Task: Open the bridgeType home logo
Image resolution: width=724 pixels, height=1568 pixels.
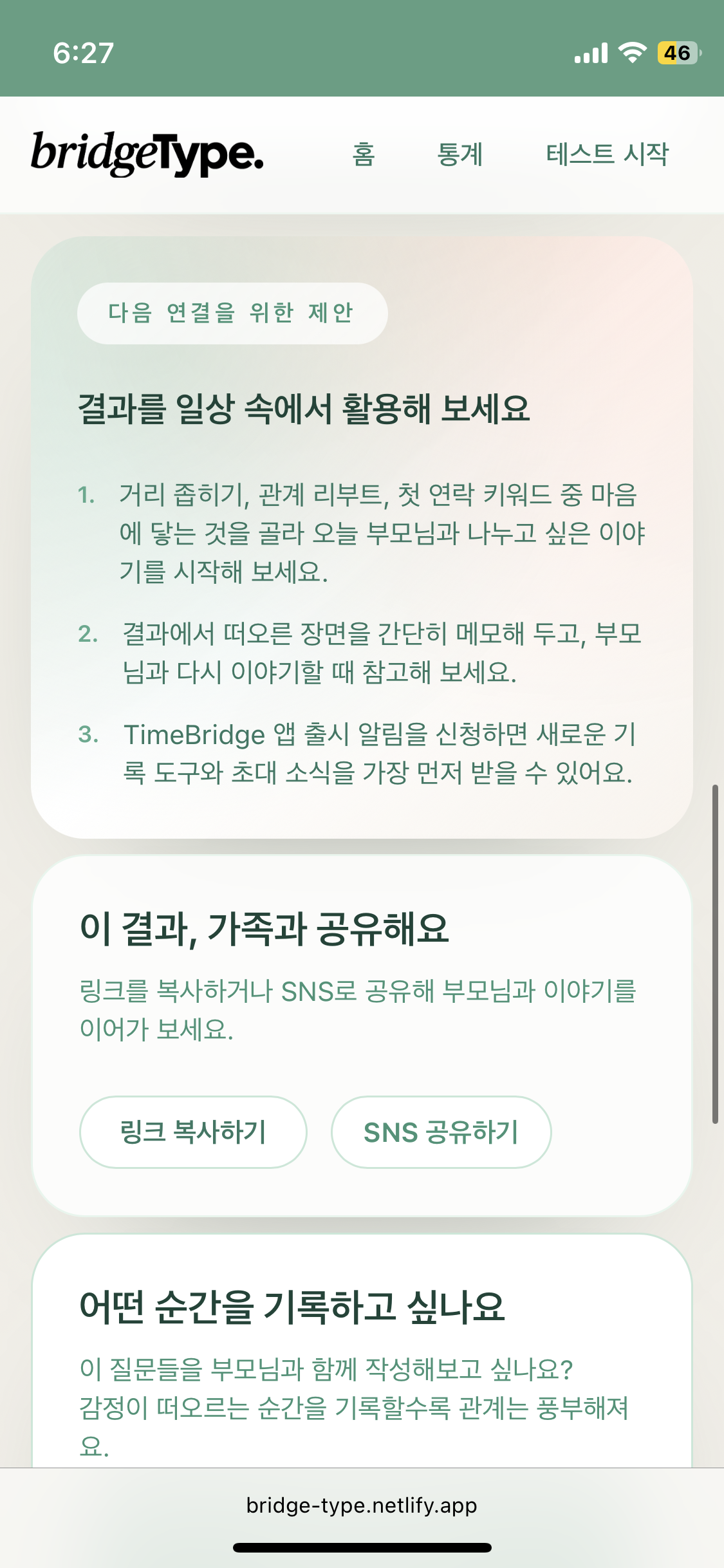Action: (147, 154)
